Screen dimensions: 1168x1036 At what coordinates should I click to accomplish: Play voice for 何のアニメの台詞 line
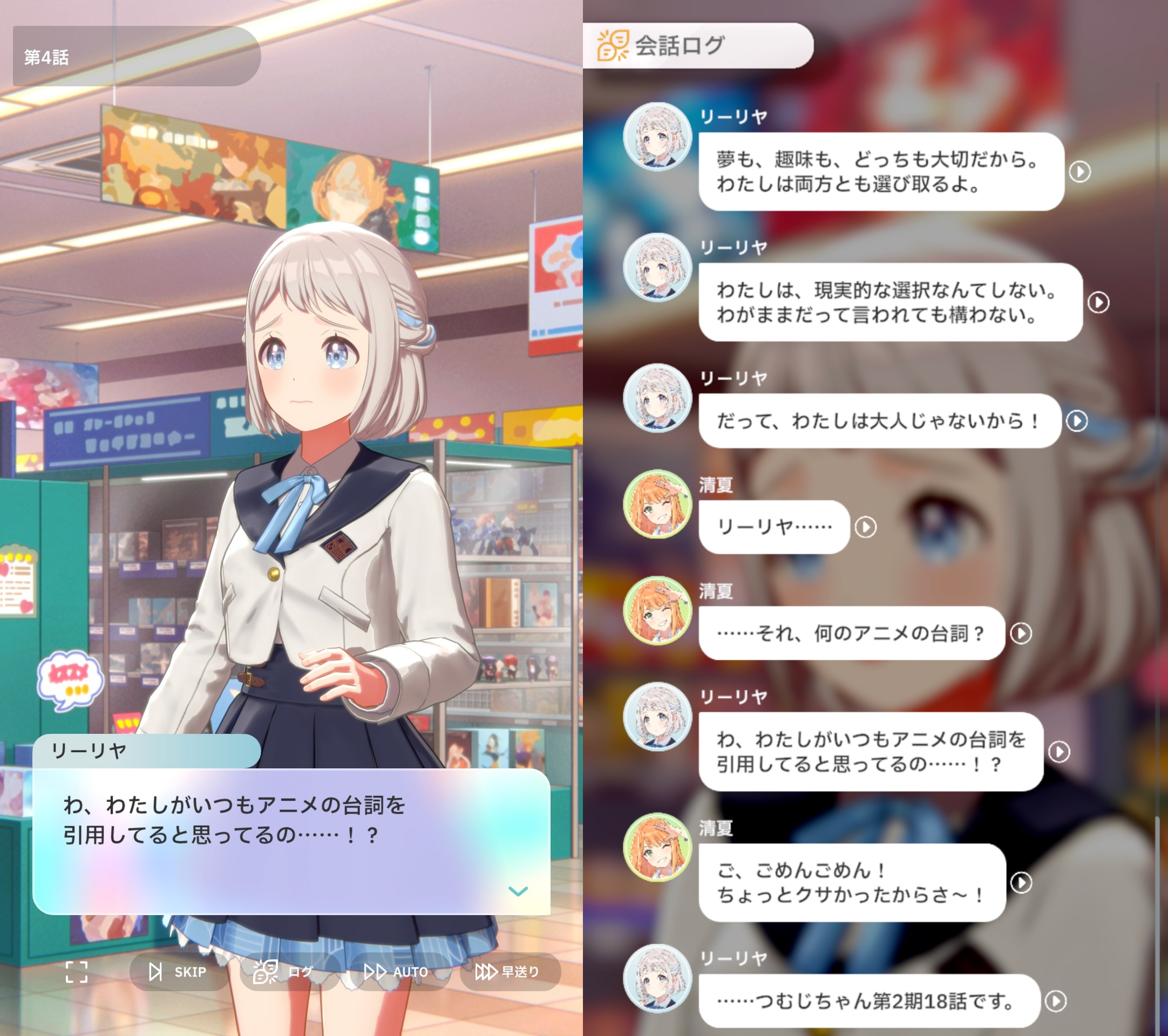coord(1021,633)
